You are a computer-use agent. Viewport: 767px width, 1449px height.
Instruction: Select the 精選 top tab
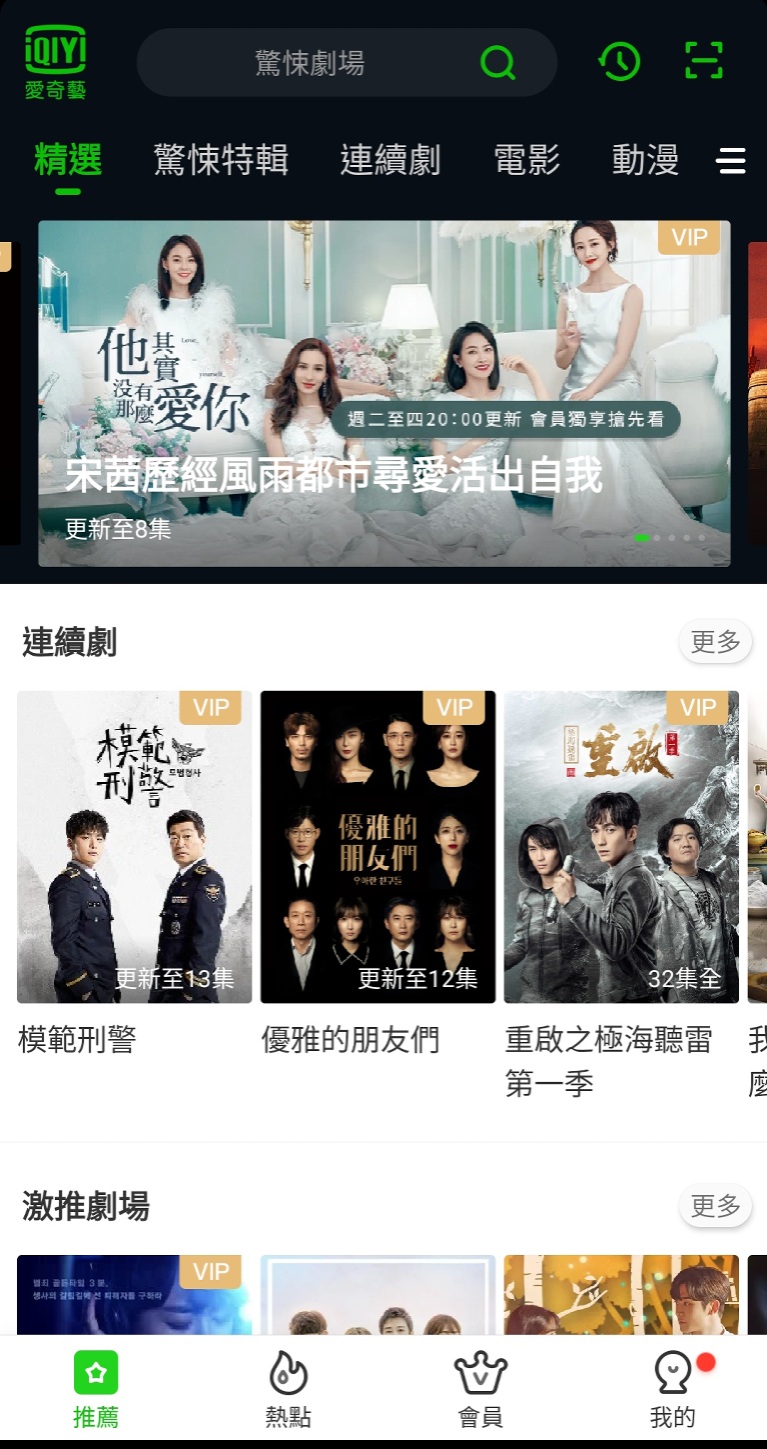point(68,160)
